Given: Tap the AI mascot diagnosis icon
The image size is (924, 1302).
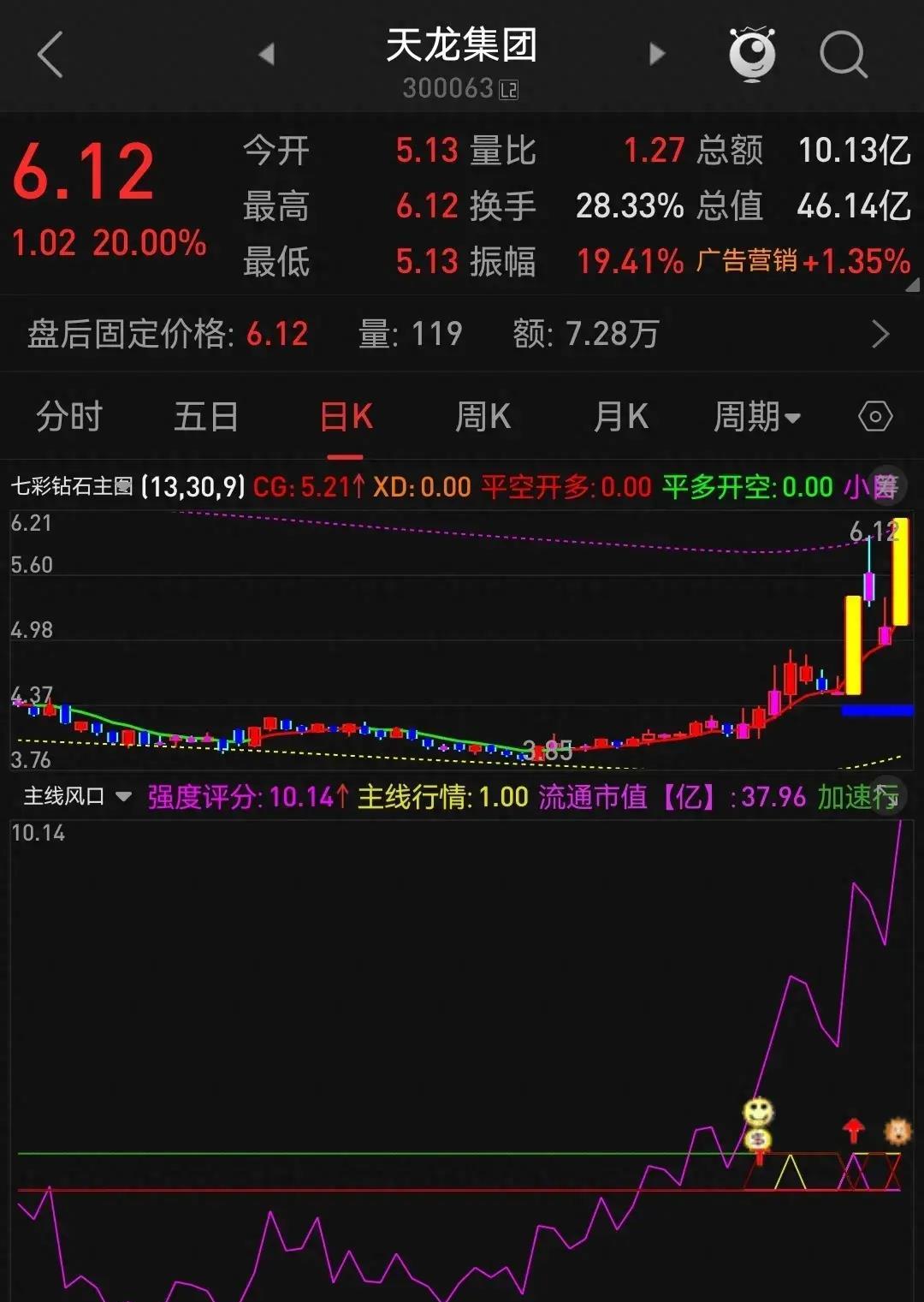Looking at the screenshot, I should (751, 53).
